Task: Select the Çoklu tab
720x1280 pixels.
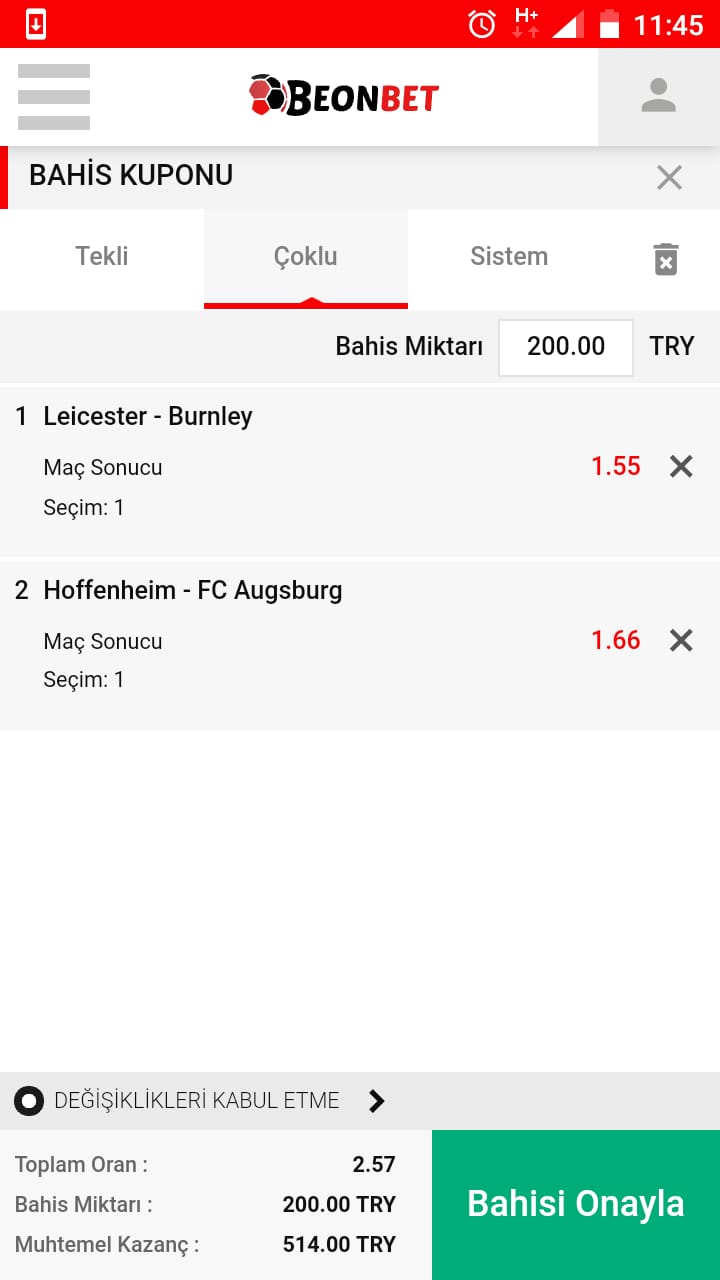Action: 306,257
